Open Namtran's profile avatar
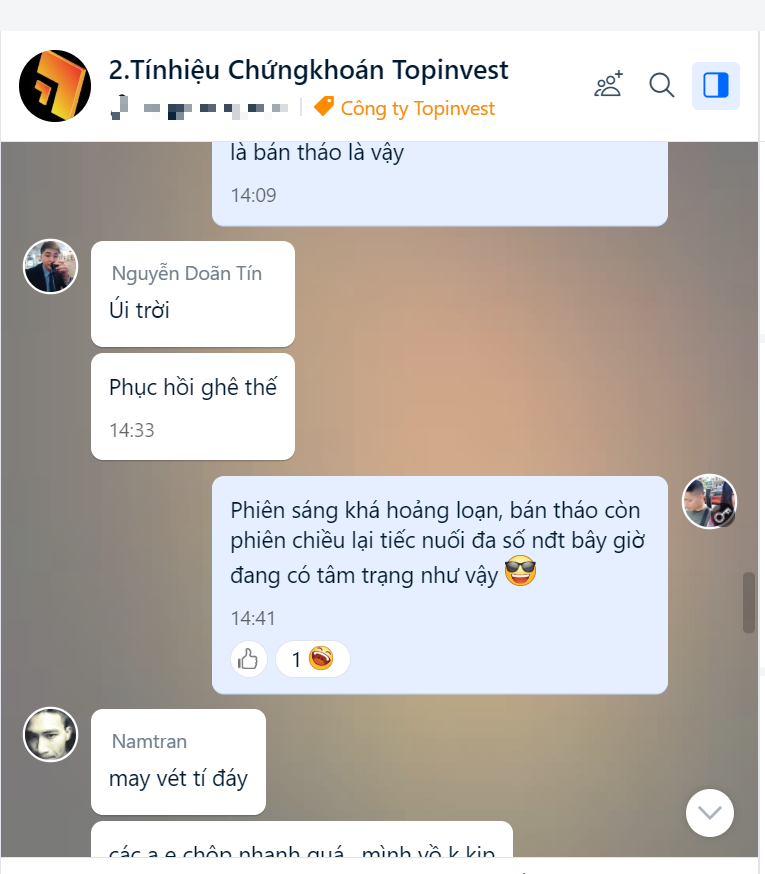The width and height of the screenshot is (765, 874). pyautogui.click(x=50, y=734)
